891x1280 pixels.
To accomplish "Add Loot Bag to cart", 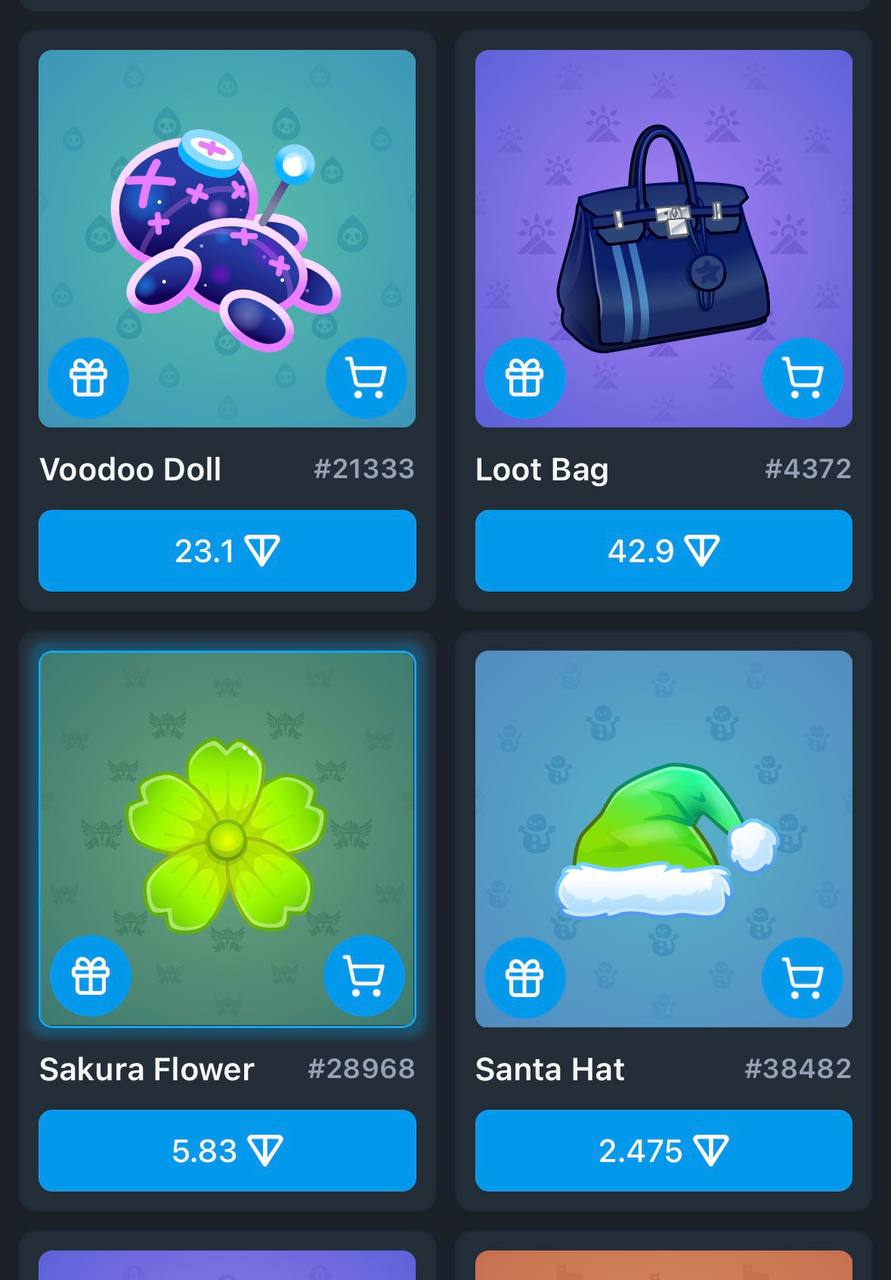I will pyautogui.click(x=802, y=378).
